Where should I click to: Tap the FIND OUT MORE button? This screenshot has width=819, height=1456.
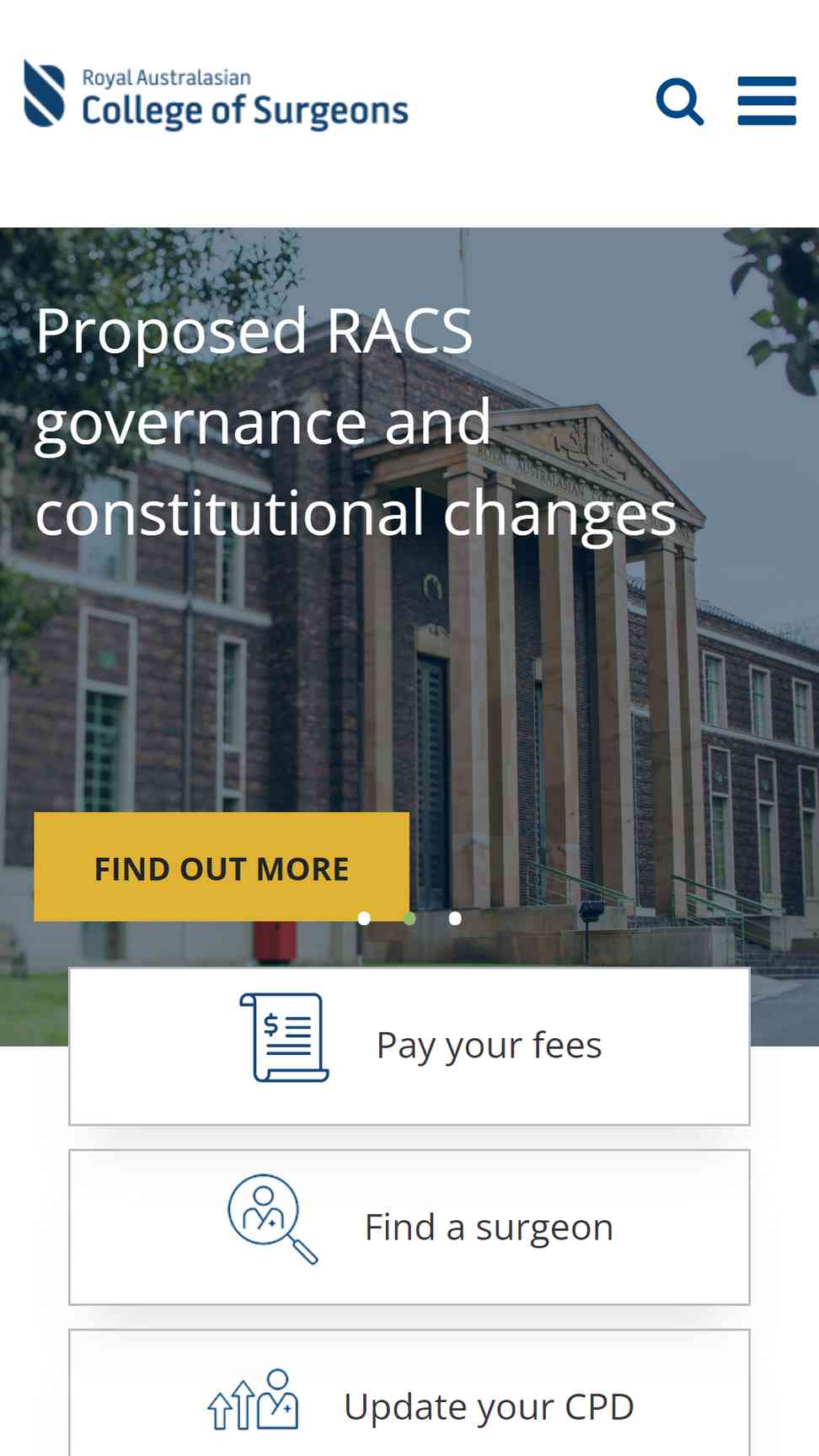click(222, 867)
